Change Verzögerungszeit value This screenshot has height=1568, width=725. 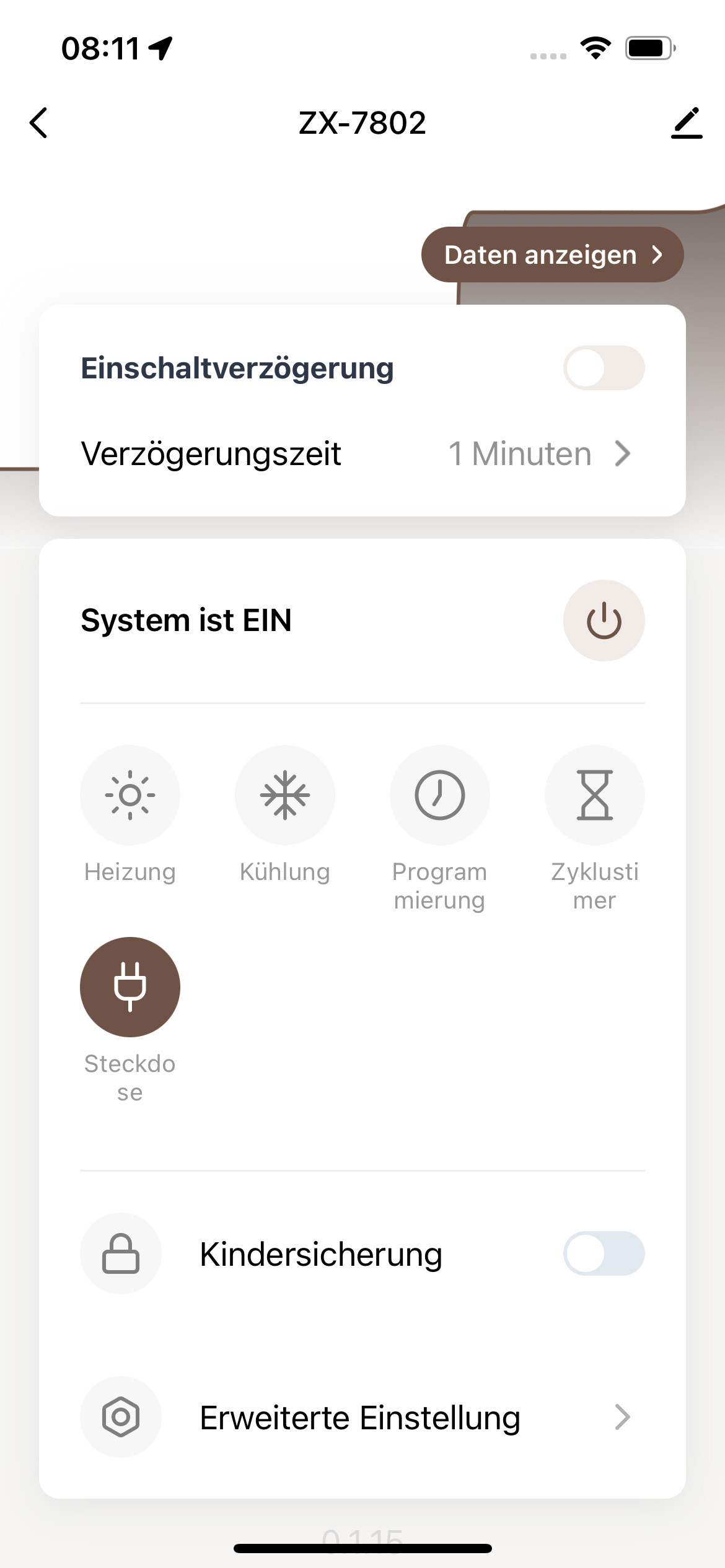tap(539, 454)
